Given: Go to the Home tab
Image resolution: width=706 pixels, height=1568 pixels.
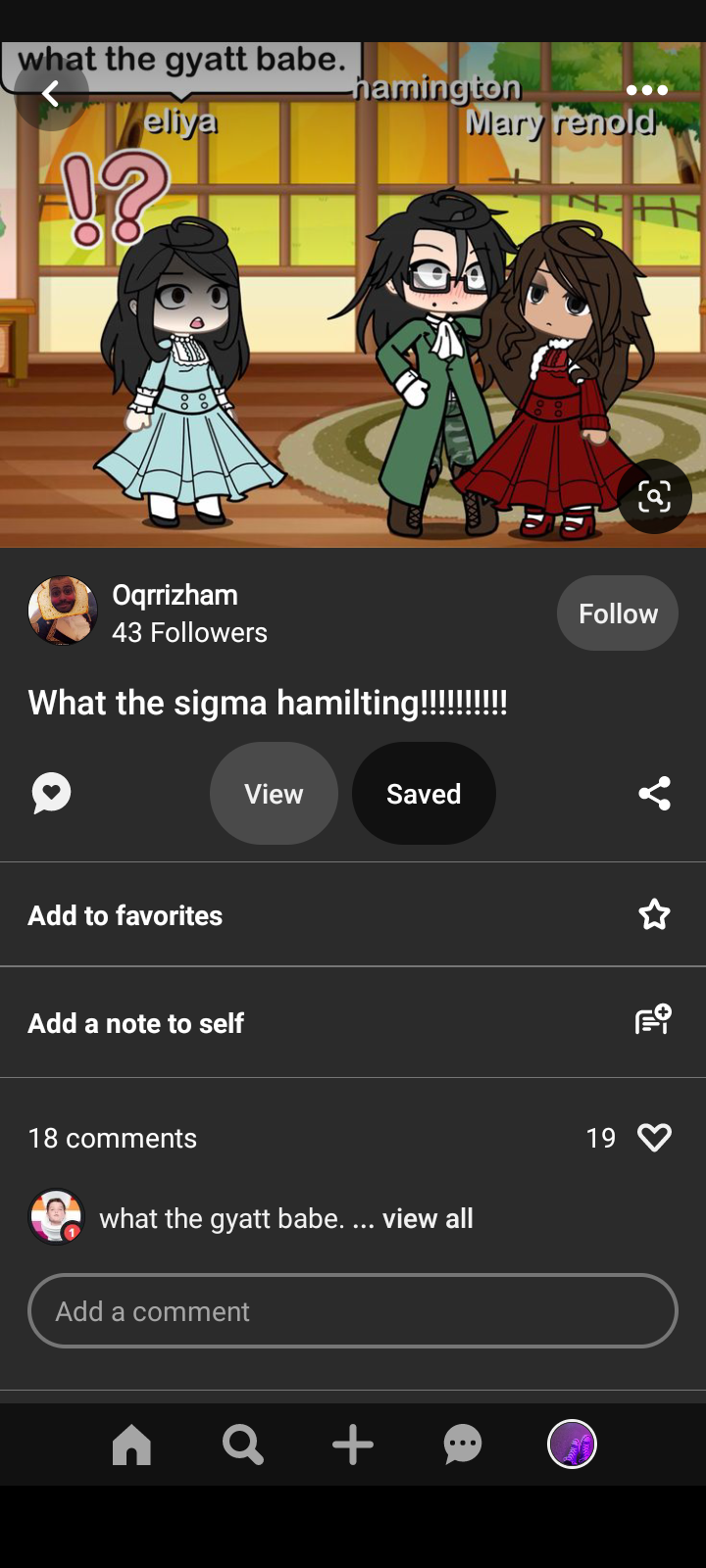Looking at the screenshot, I should [131, 1445].
